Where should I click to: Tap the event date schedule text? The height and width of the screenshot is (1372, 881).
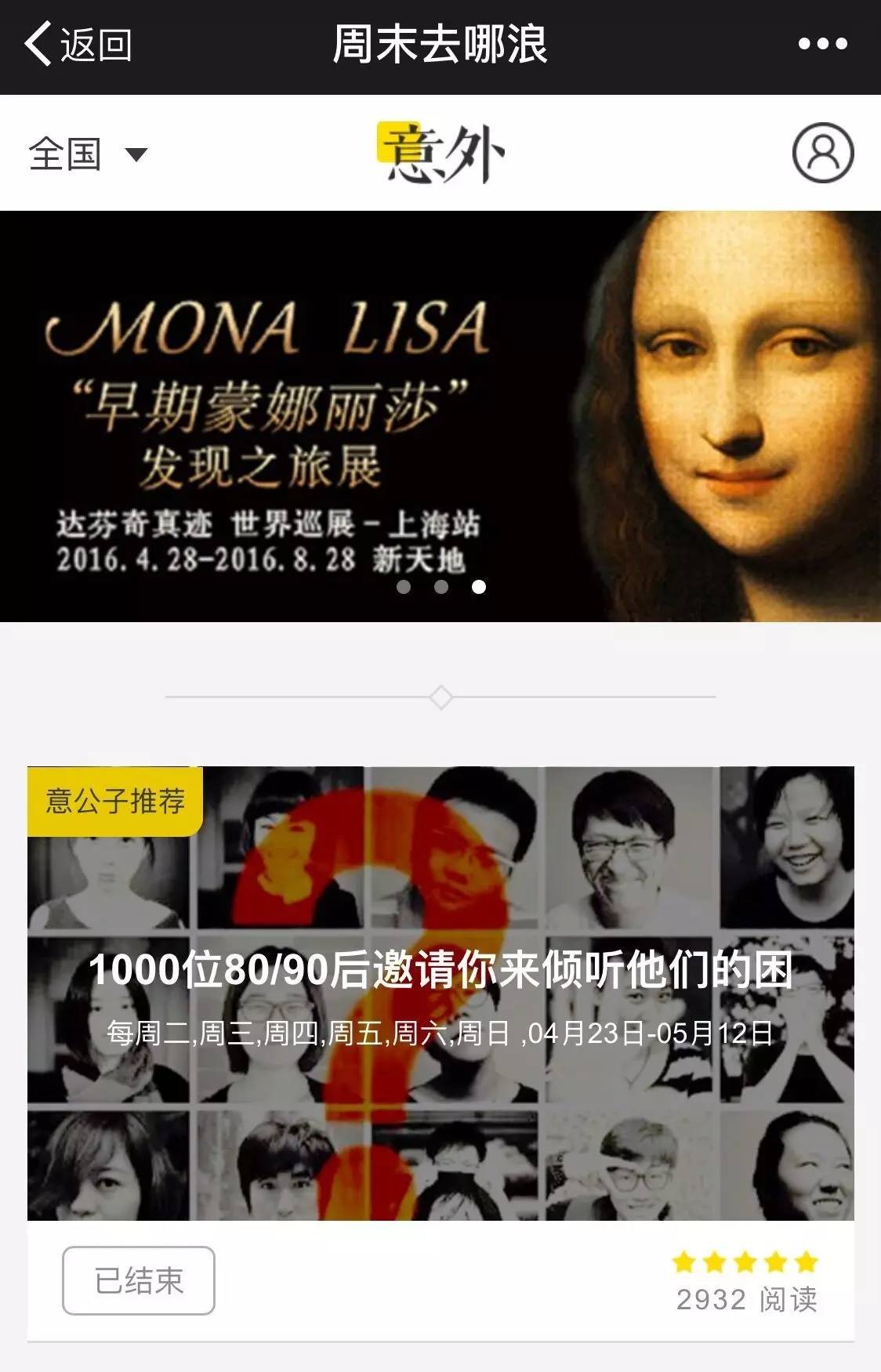(440, 1034)
